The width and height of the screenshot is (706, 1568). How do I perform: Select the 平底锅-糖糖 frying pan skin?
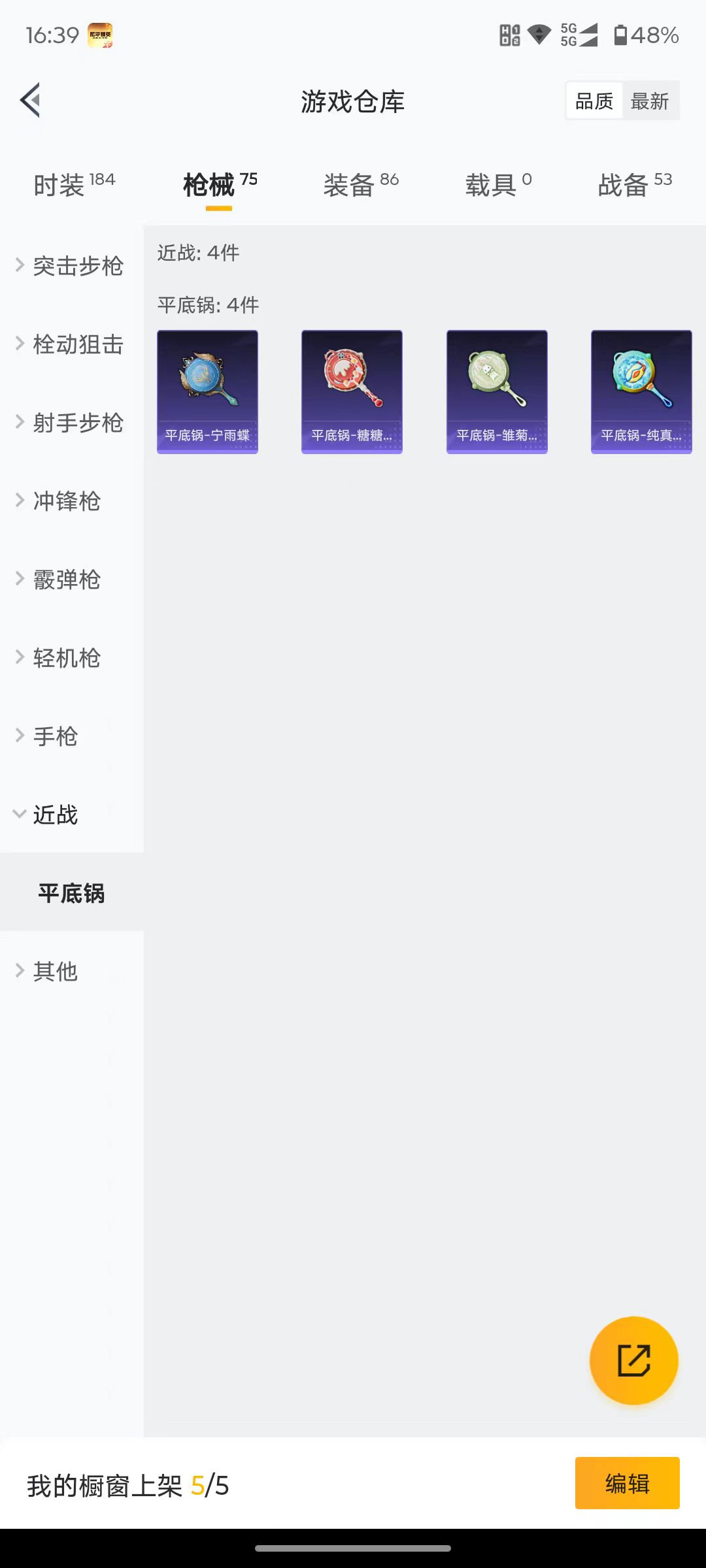click(352, 391)
